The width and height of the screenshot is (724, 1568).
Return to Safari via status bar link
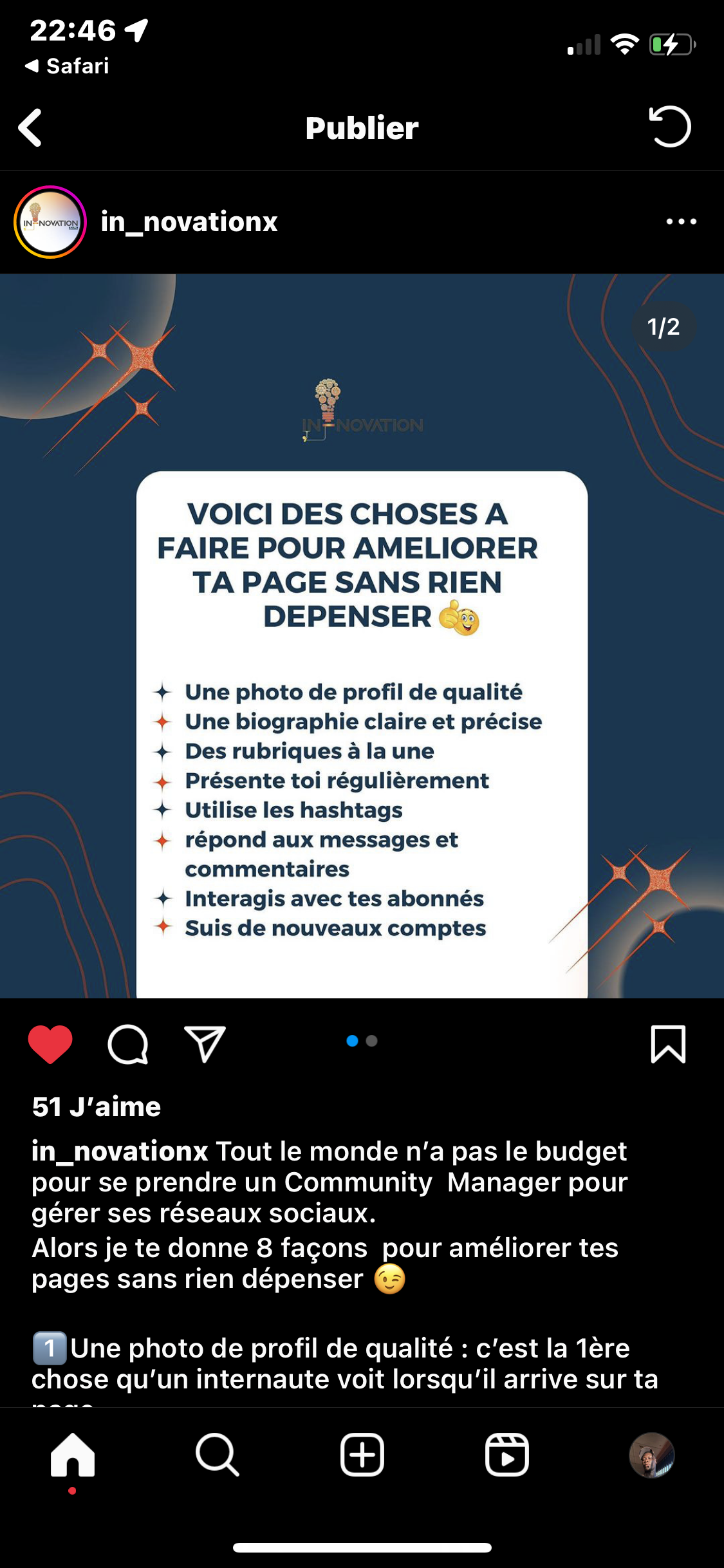(x=68, y=66)
